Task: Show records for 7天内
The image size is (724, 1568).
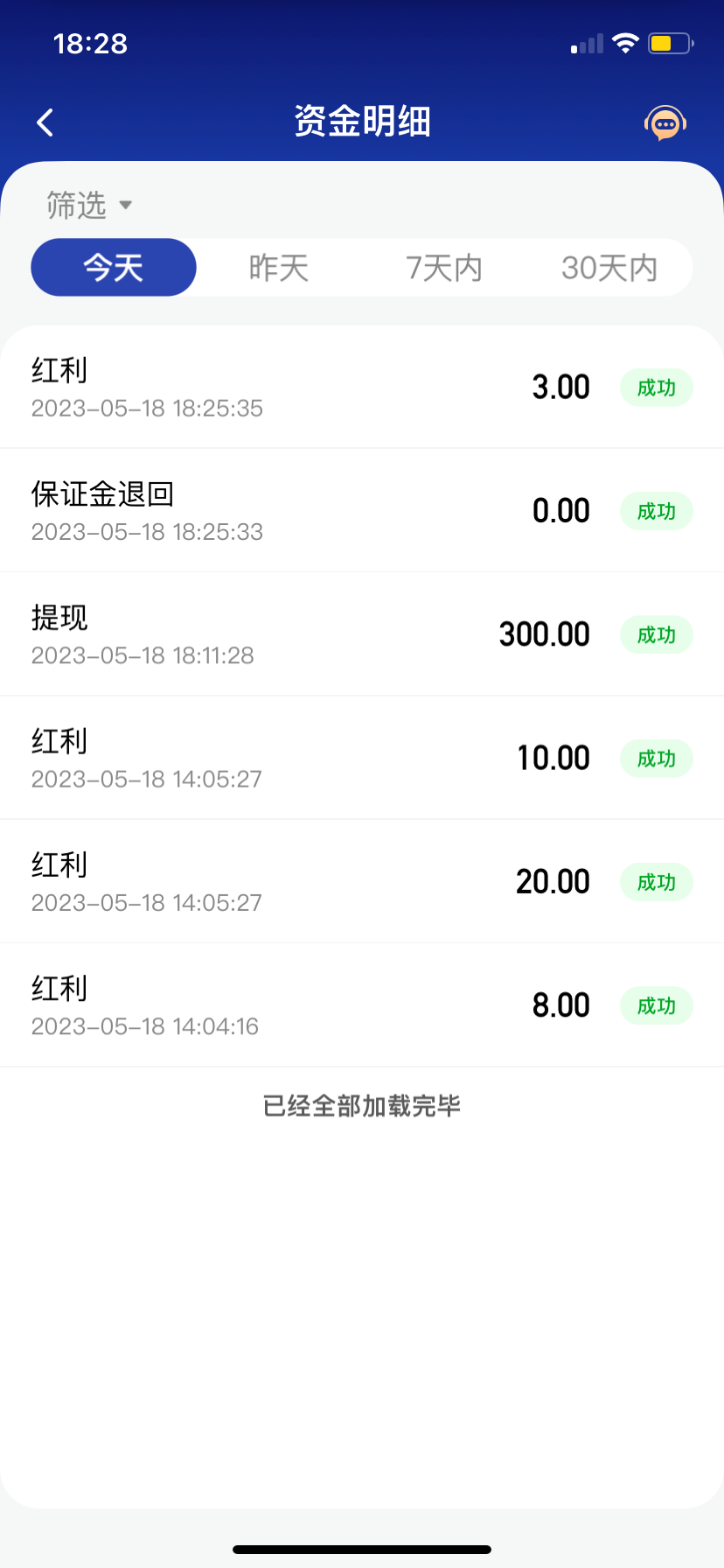Action: [444, 268]
